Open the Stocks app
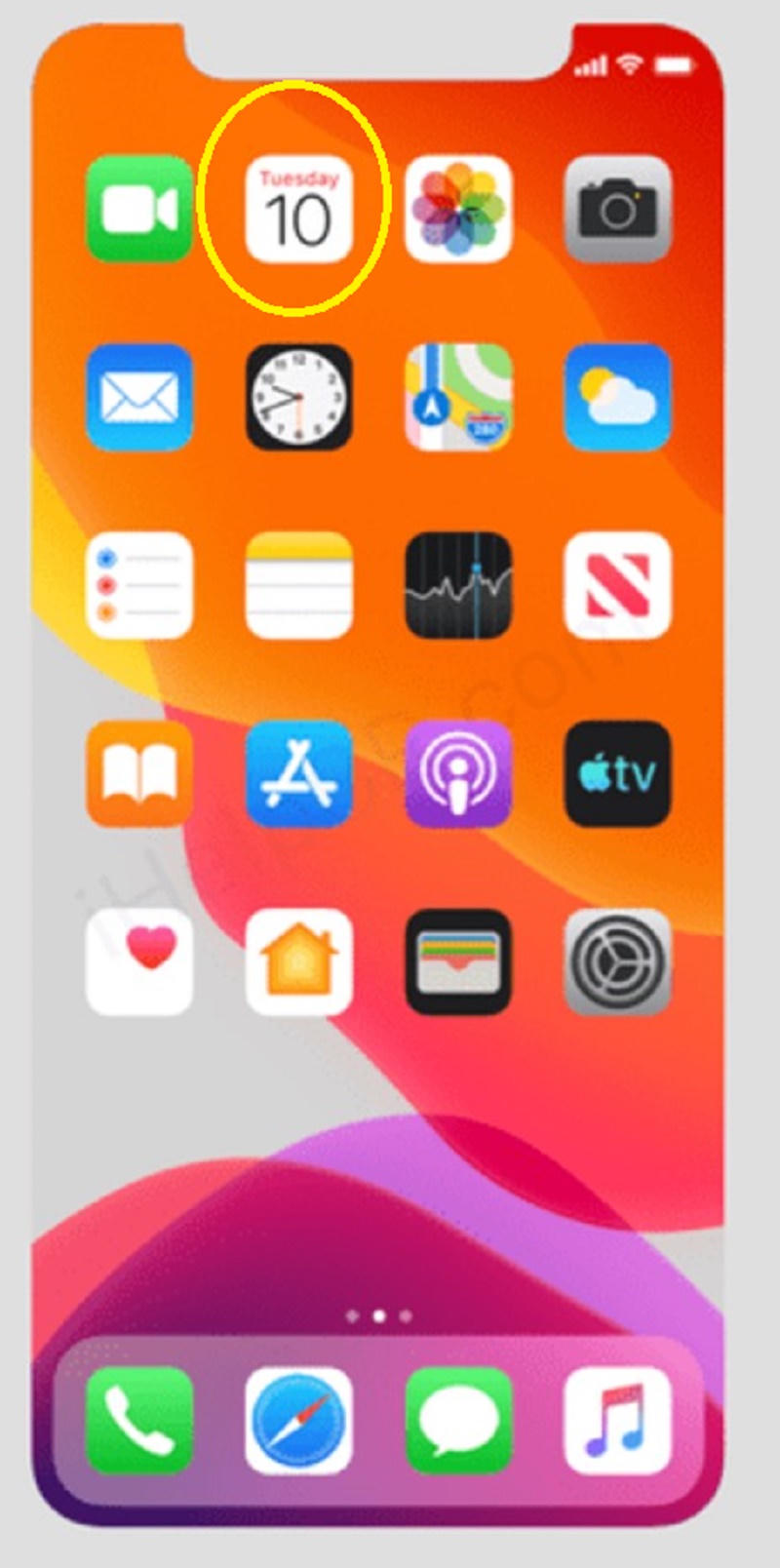 pyautogui.click(x=458, y=585)
